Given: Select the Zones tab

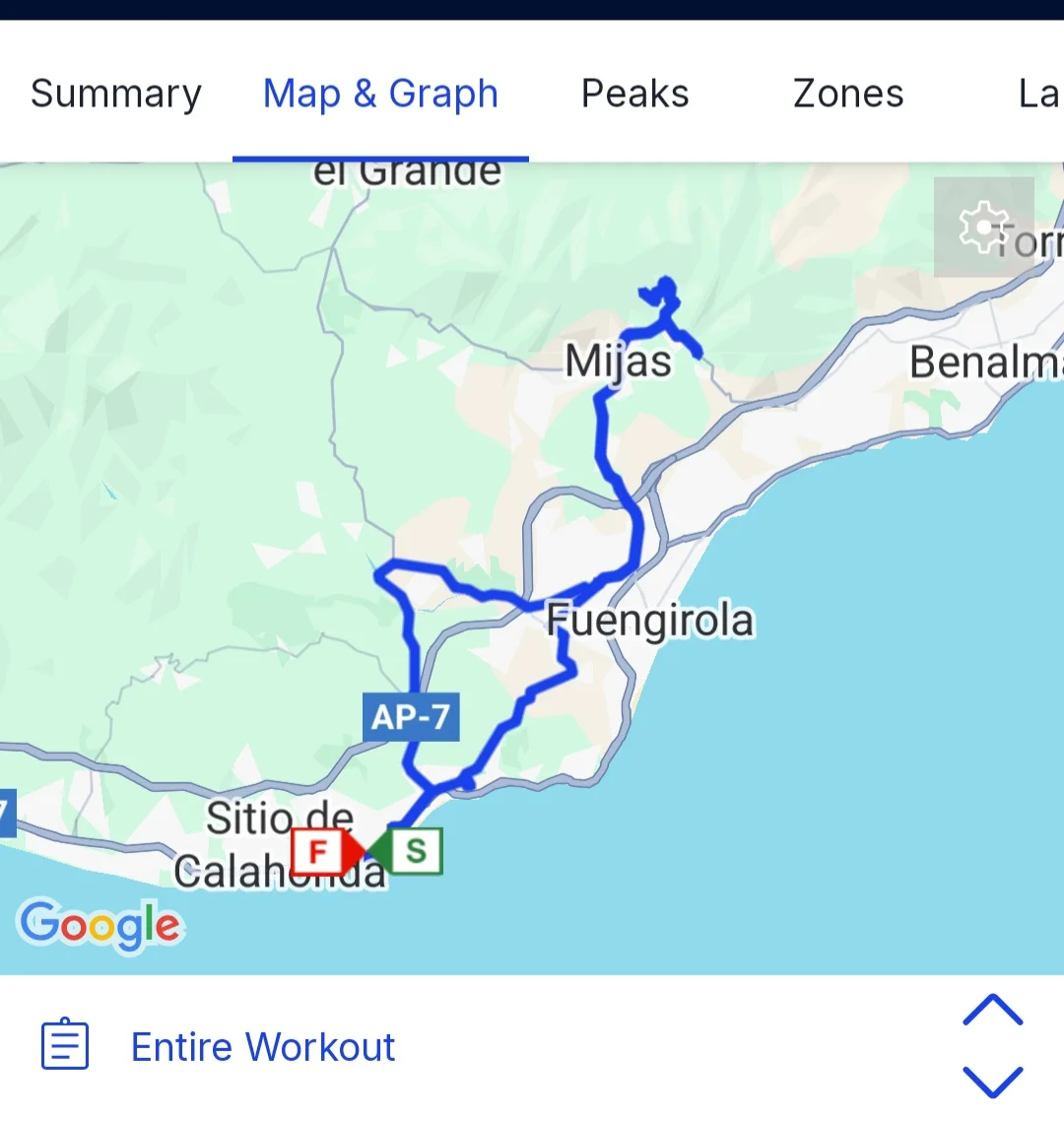Looking at the screenshot, I should pos(847,94).
